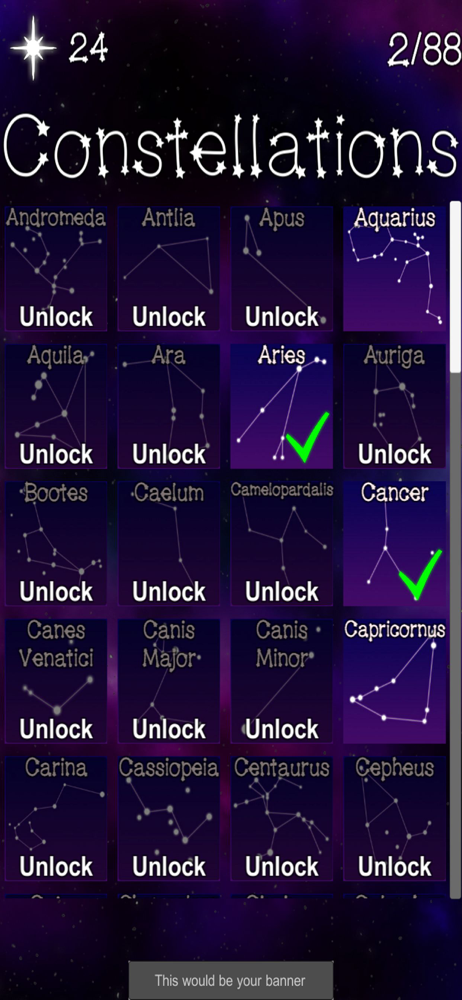Open the completed Aries constellation

pos(282,406)
